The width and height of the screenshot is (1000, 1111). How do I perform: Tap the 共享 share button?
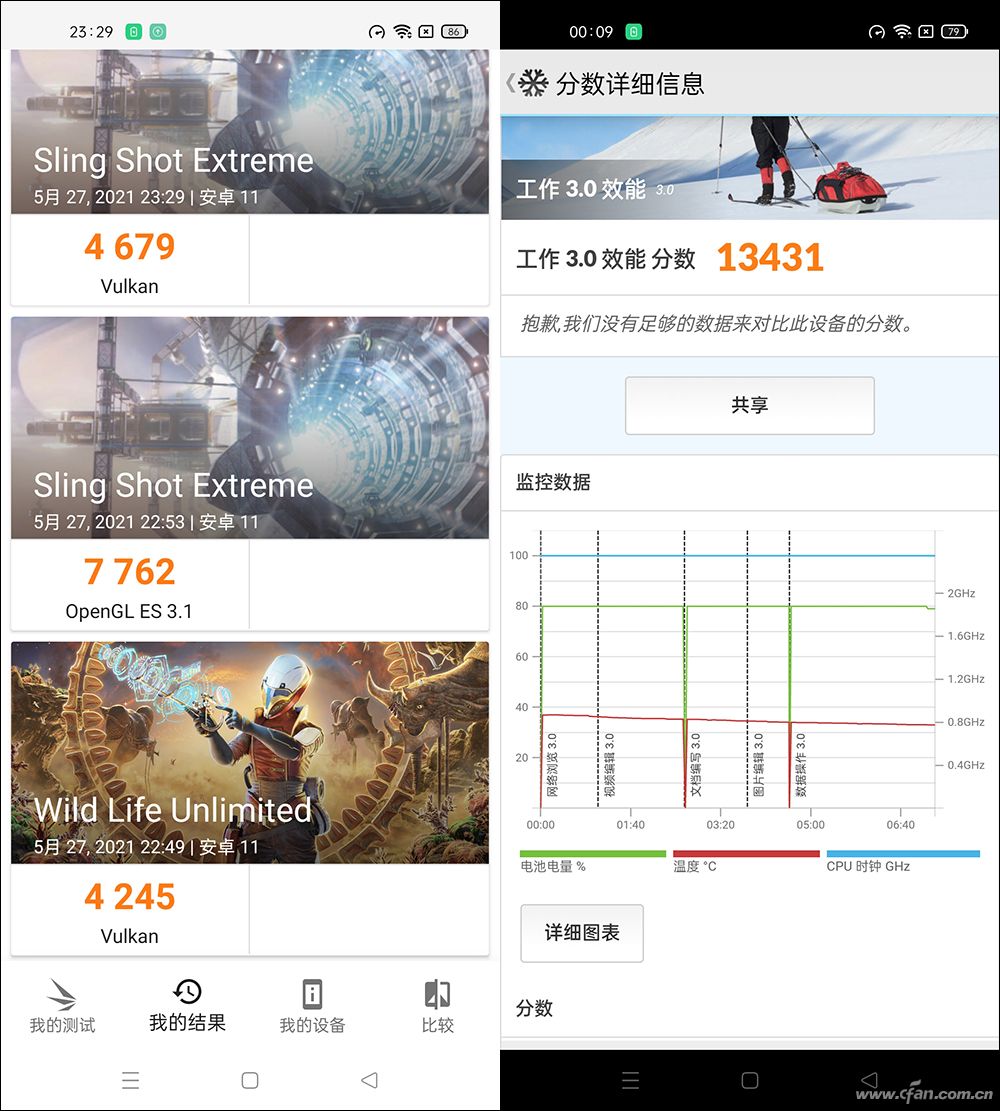pos(750,405)
